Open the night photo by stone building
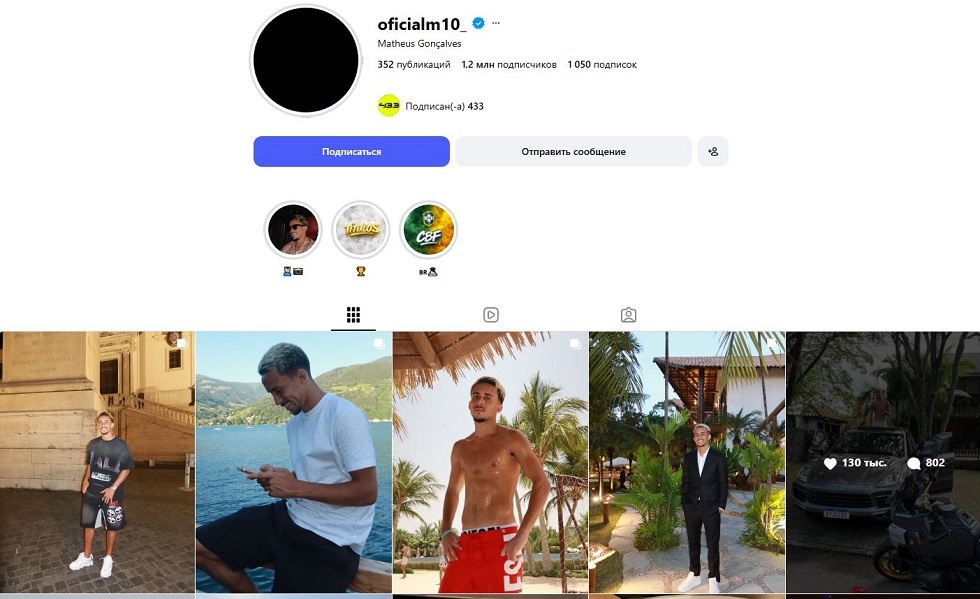Screen dimensions: 980x599 [x=98, y=462]
